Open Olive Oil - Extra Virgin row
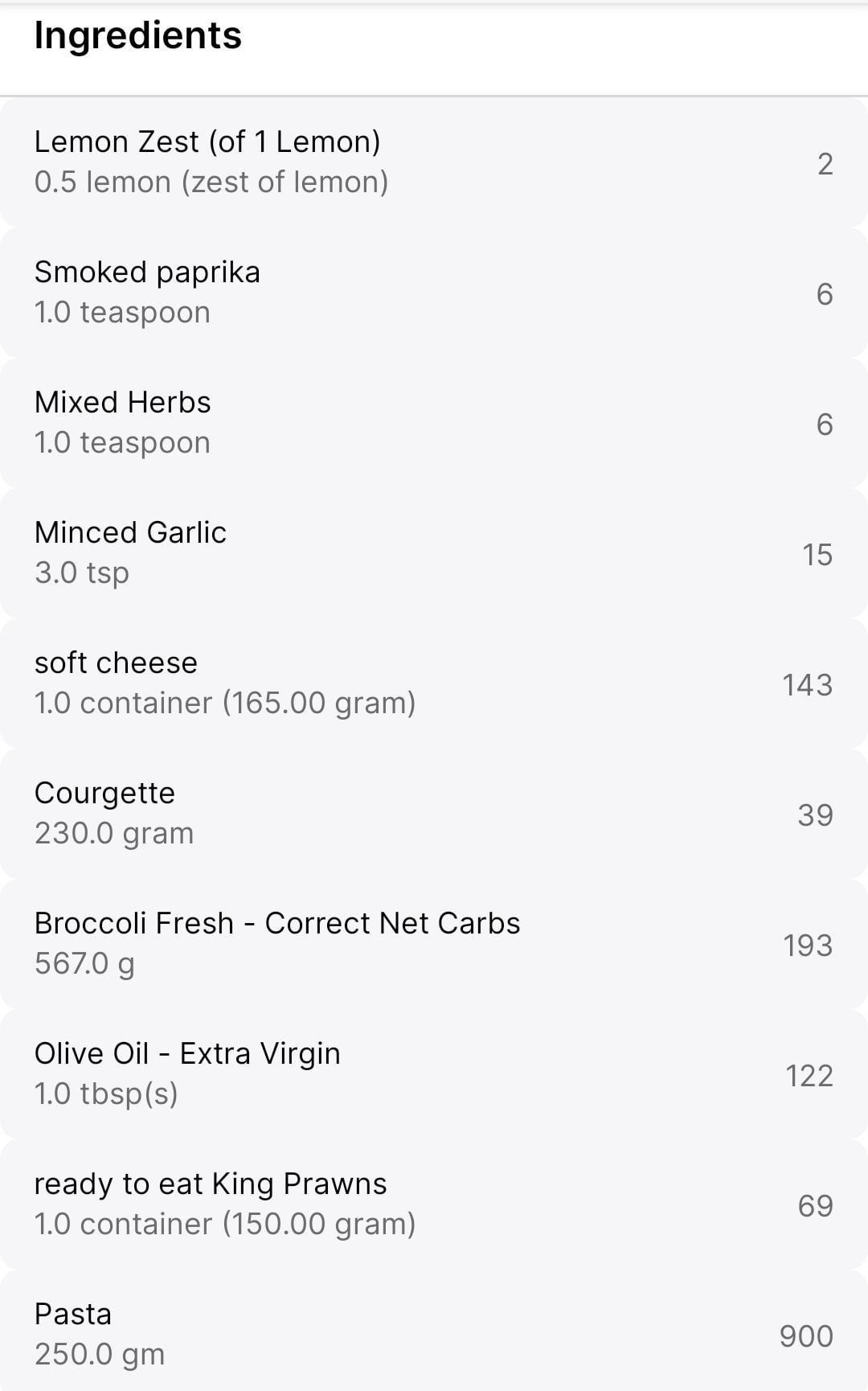 [434, 1074]
